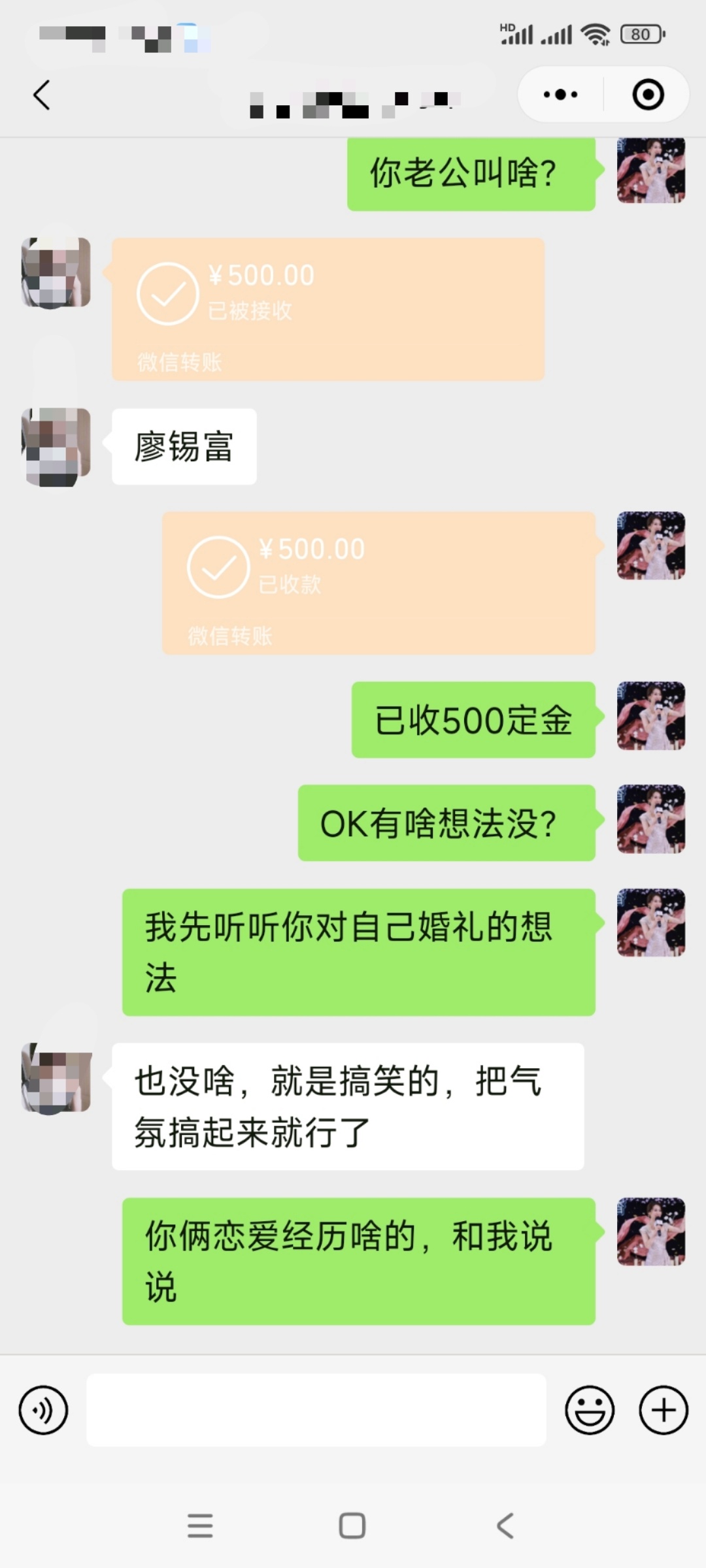Open the emoji sticker panel
This screenshot has width=706, height=1568.
(590, 1410)
